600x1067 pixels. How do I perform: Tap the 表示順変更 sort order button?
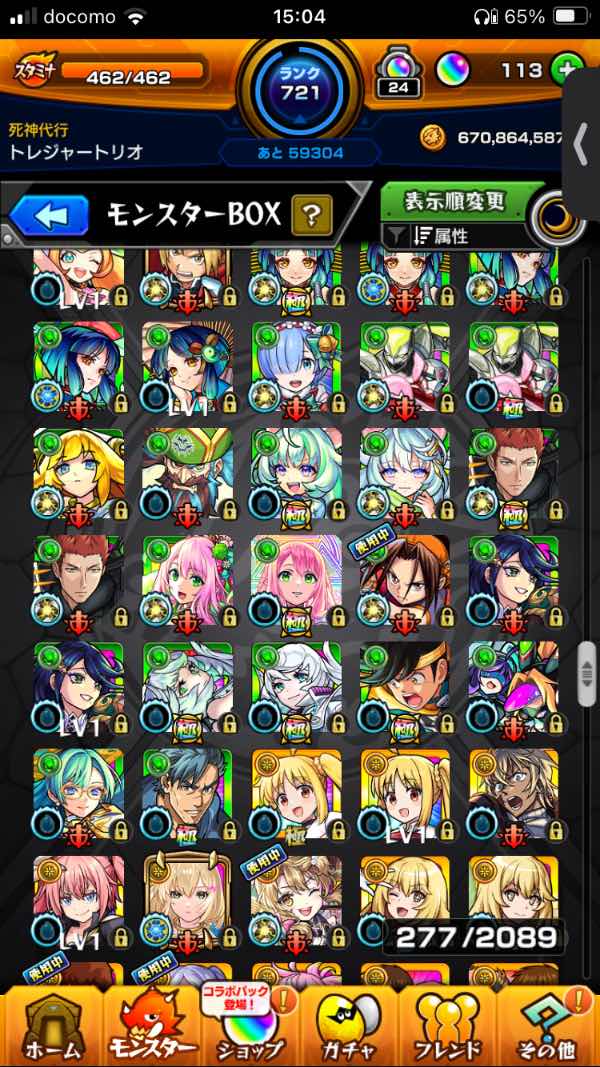[x=455, y=201]
